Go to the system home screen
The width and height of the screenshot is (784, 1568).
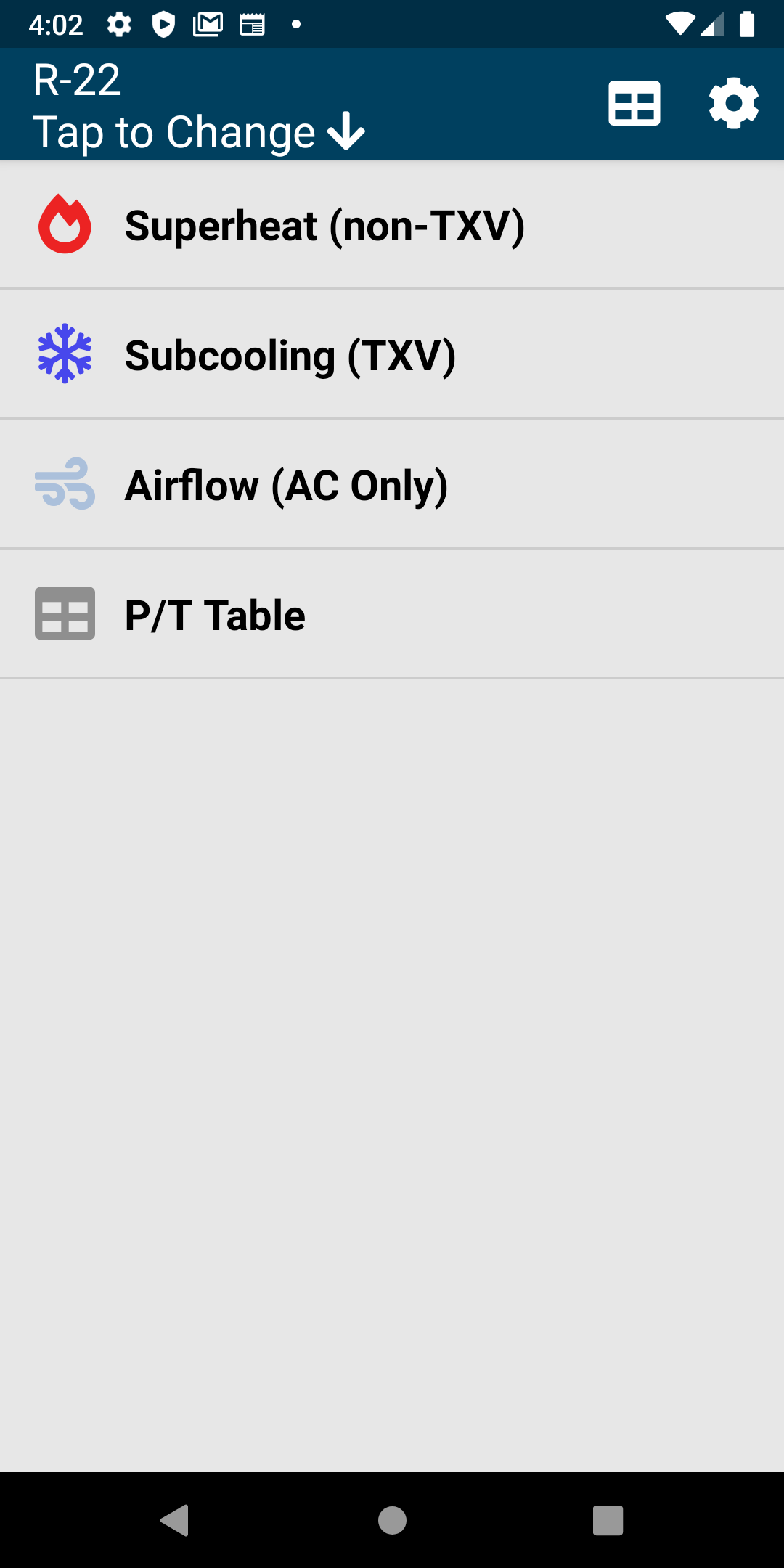tap(392, 1520)
